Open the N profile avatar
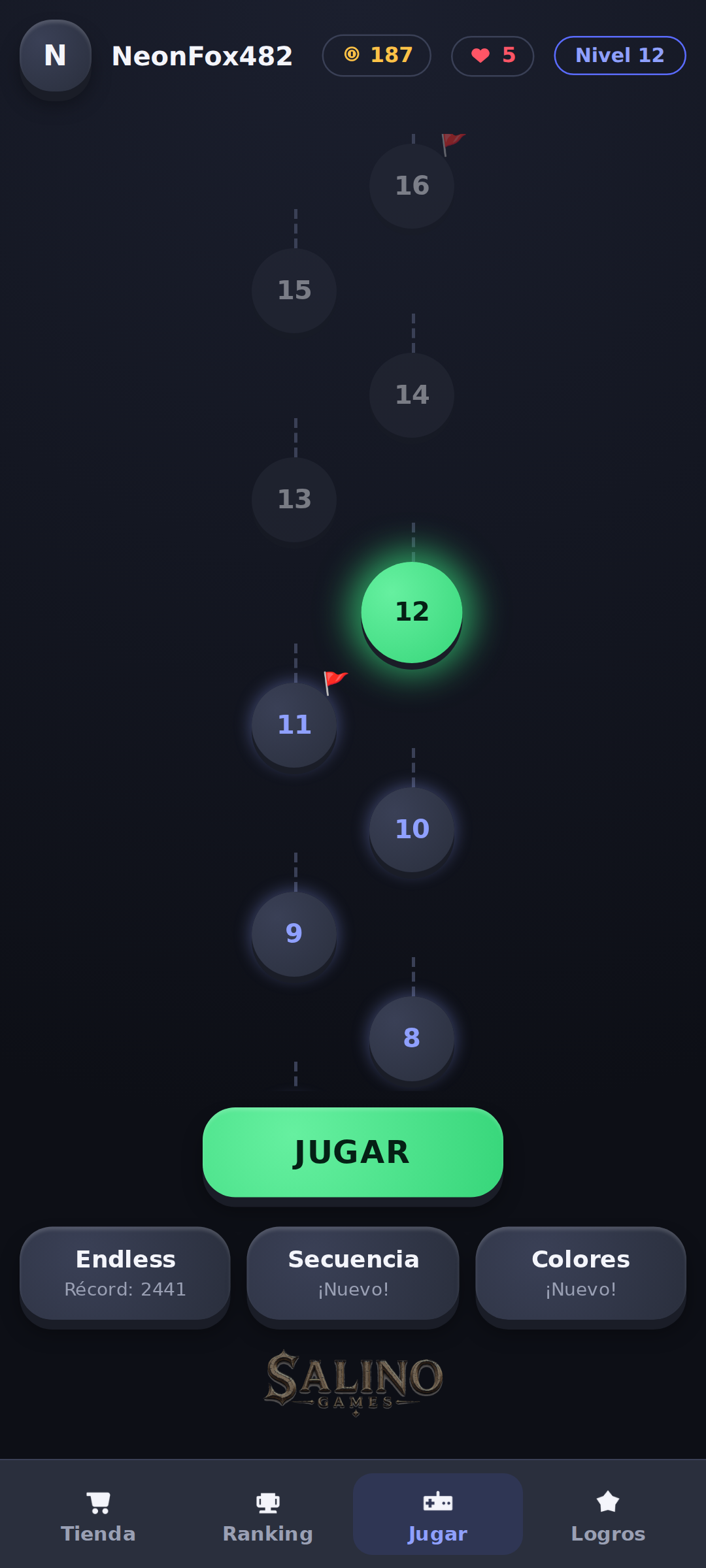Screen dimensions: 706x1568 [x=56, y=56]
